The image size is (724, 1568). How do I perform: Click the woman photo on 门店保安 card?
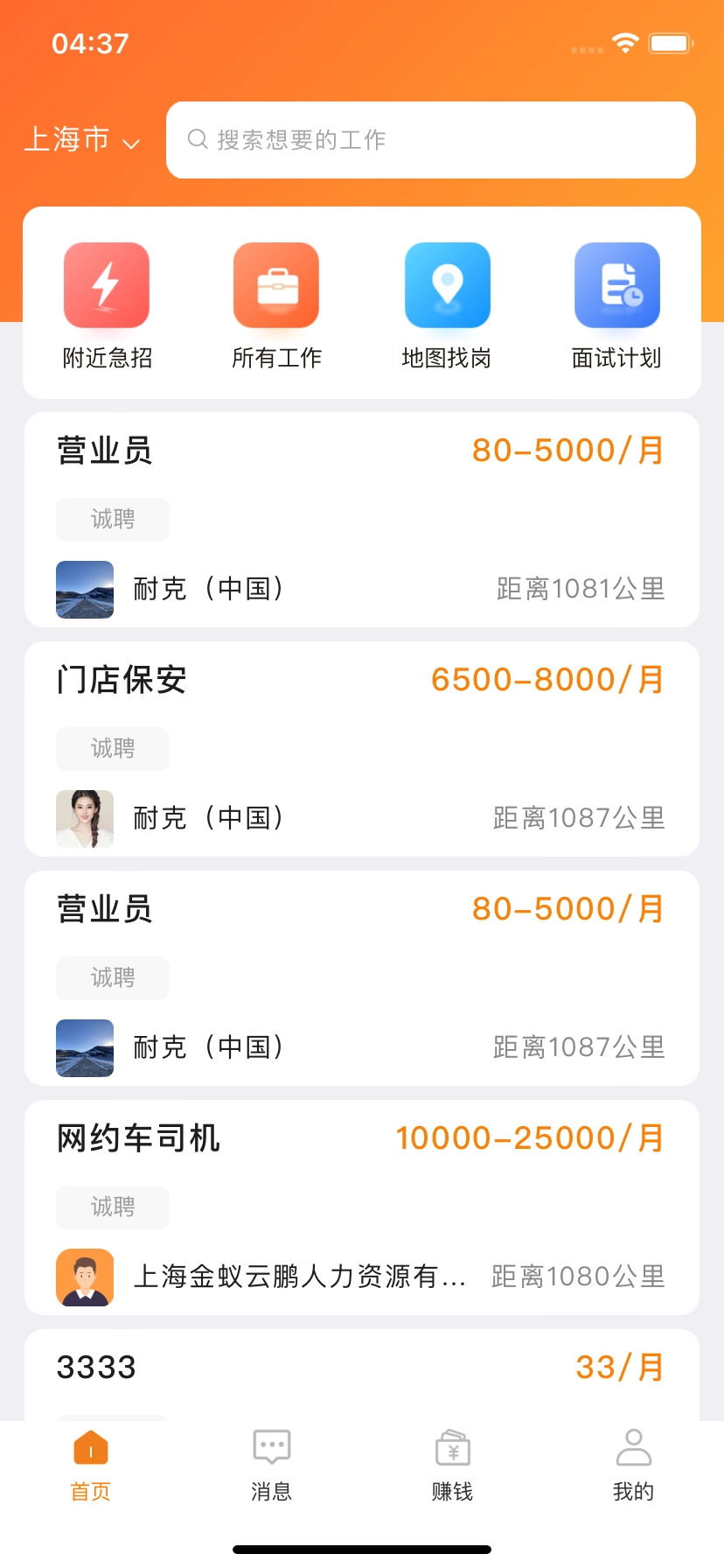(85, 819)
